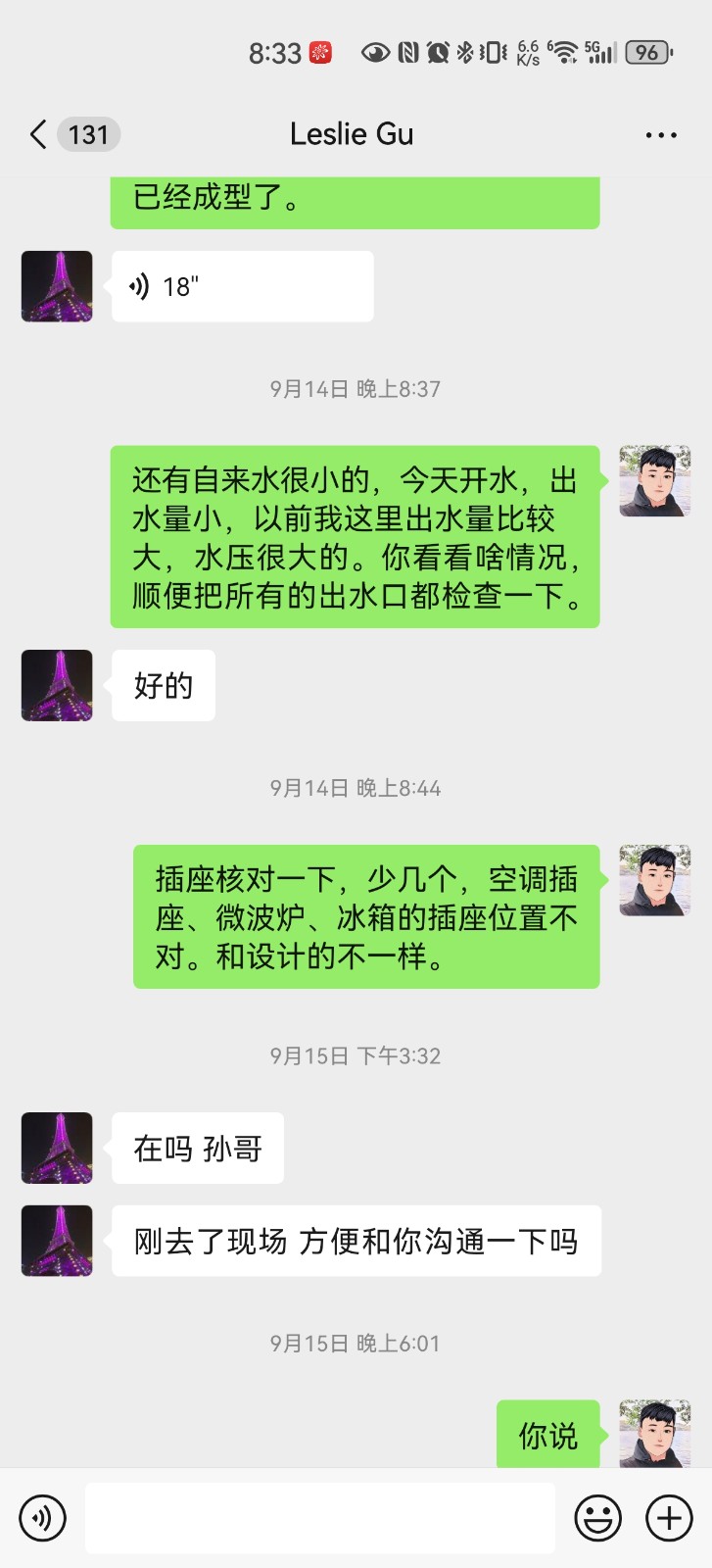Open the three-dot chat info menu

pos(661,135)
